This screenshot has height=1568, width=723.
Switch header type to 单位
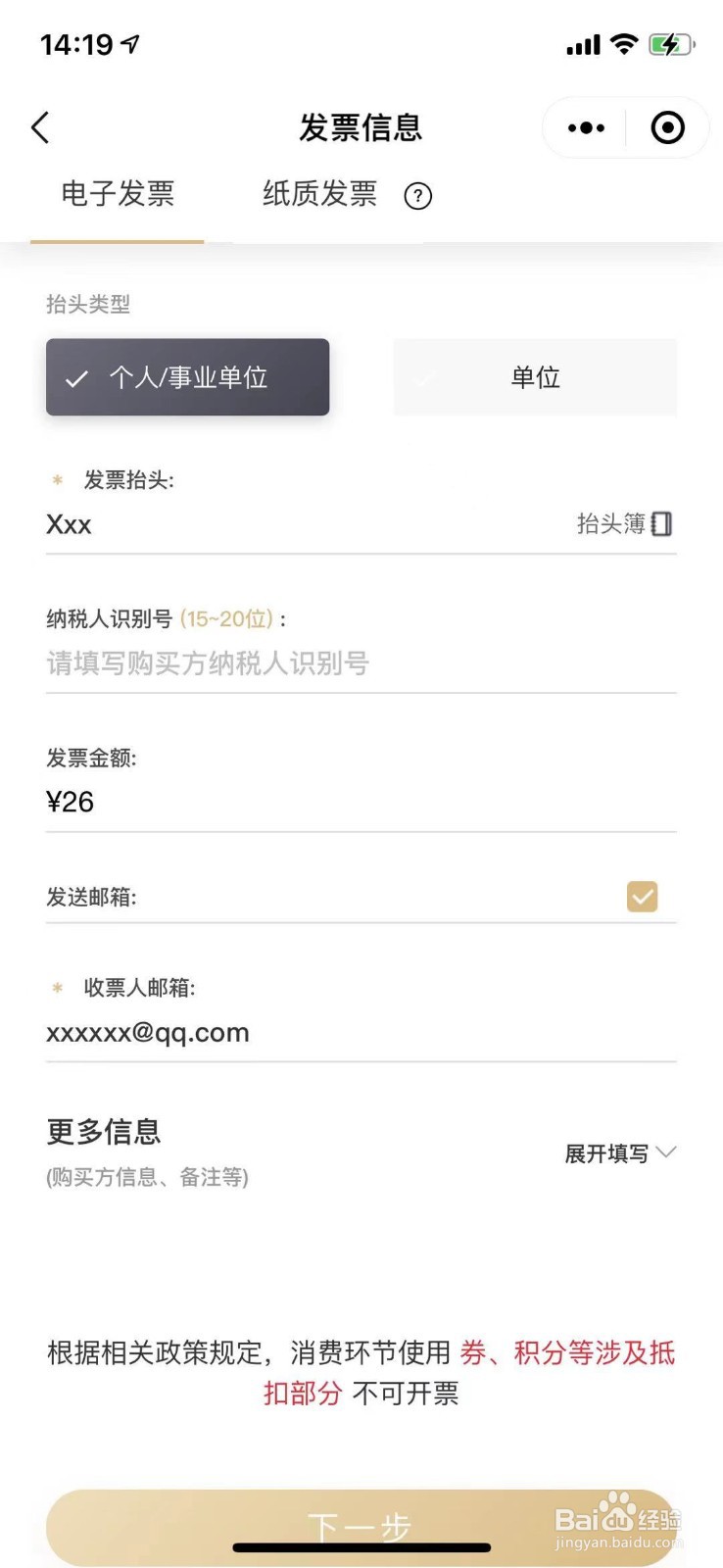click(534, 377)
